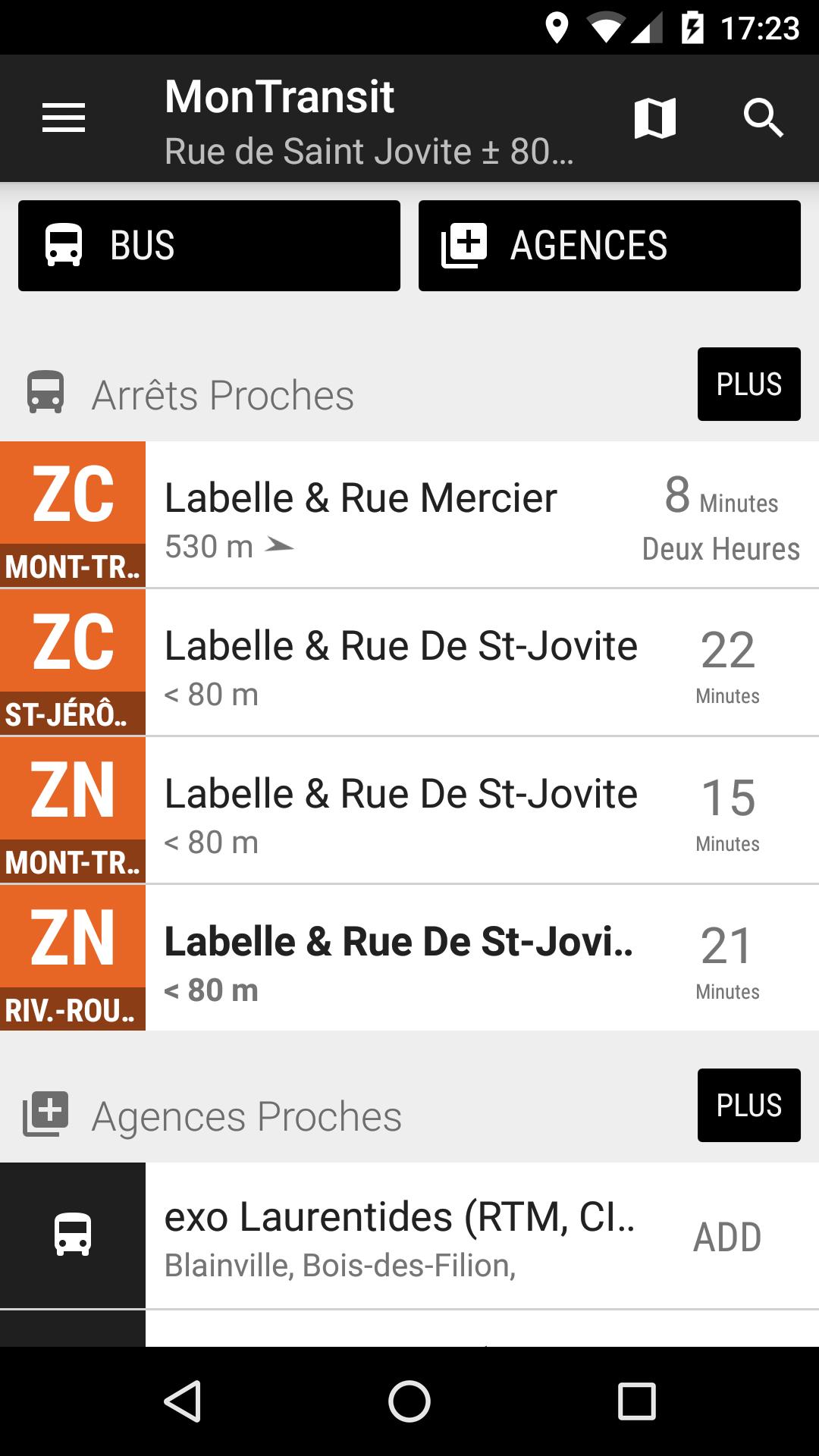Tap the search magnifier icon
This screenshot has height=1456, width=819.
763,118
